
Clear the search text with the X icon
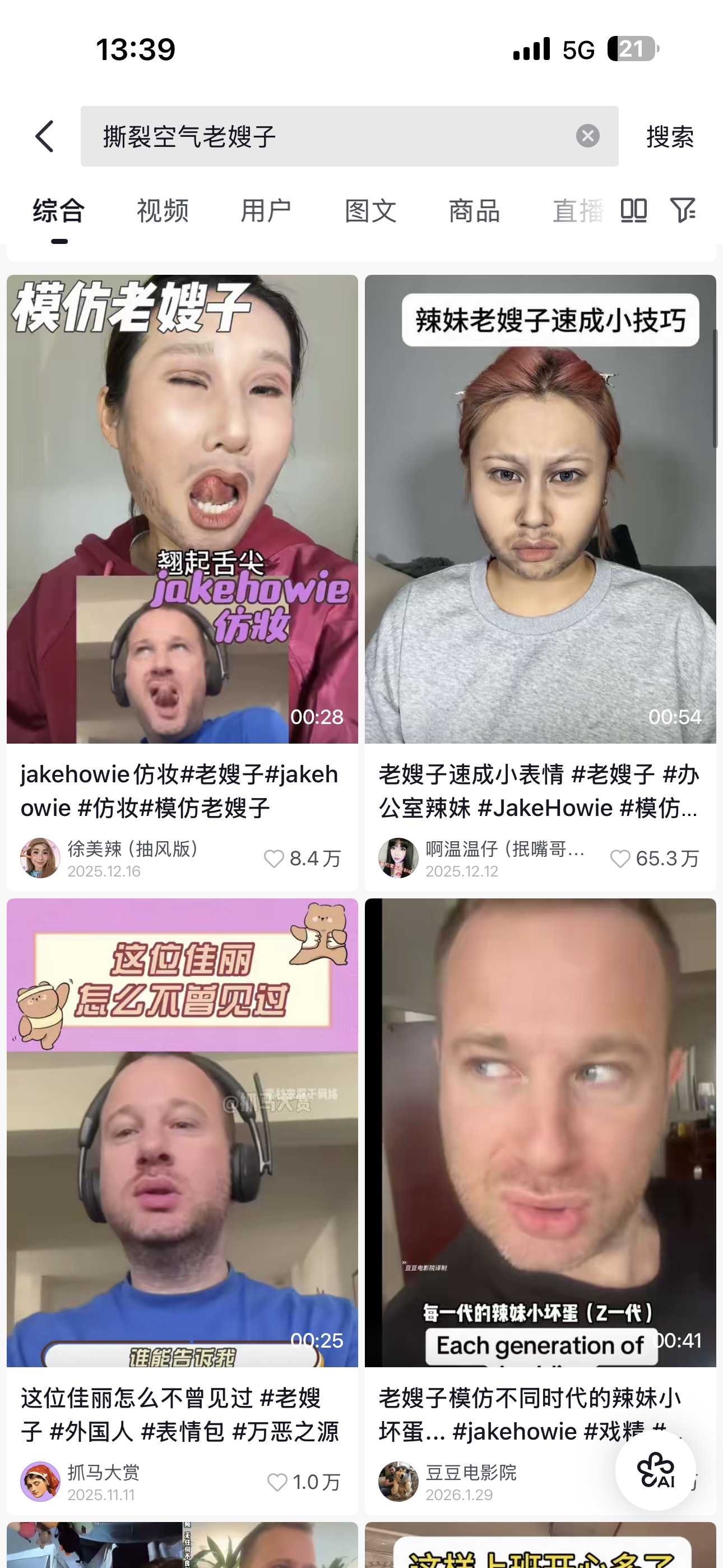click(587, 136)
